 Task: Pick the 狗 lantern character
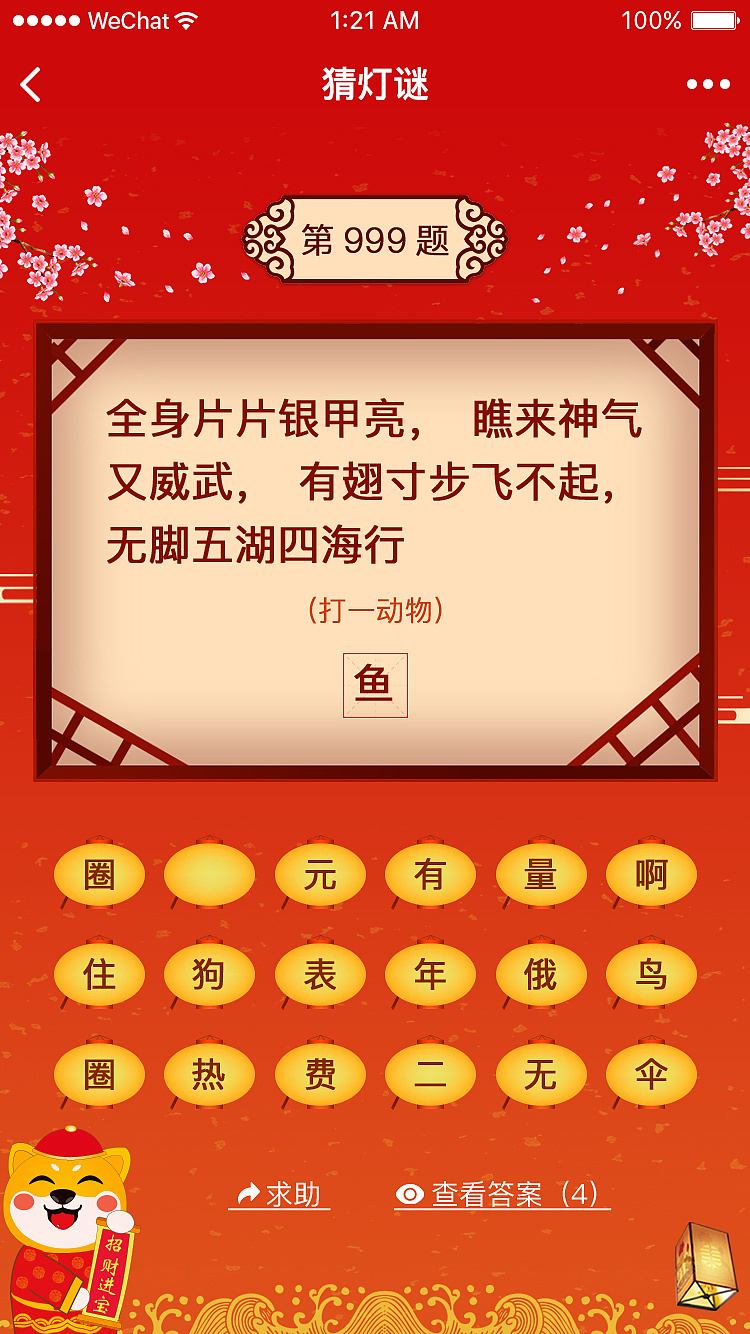209,975
